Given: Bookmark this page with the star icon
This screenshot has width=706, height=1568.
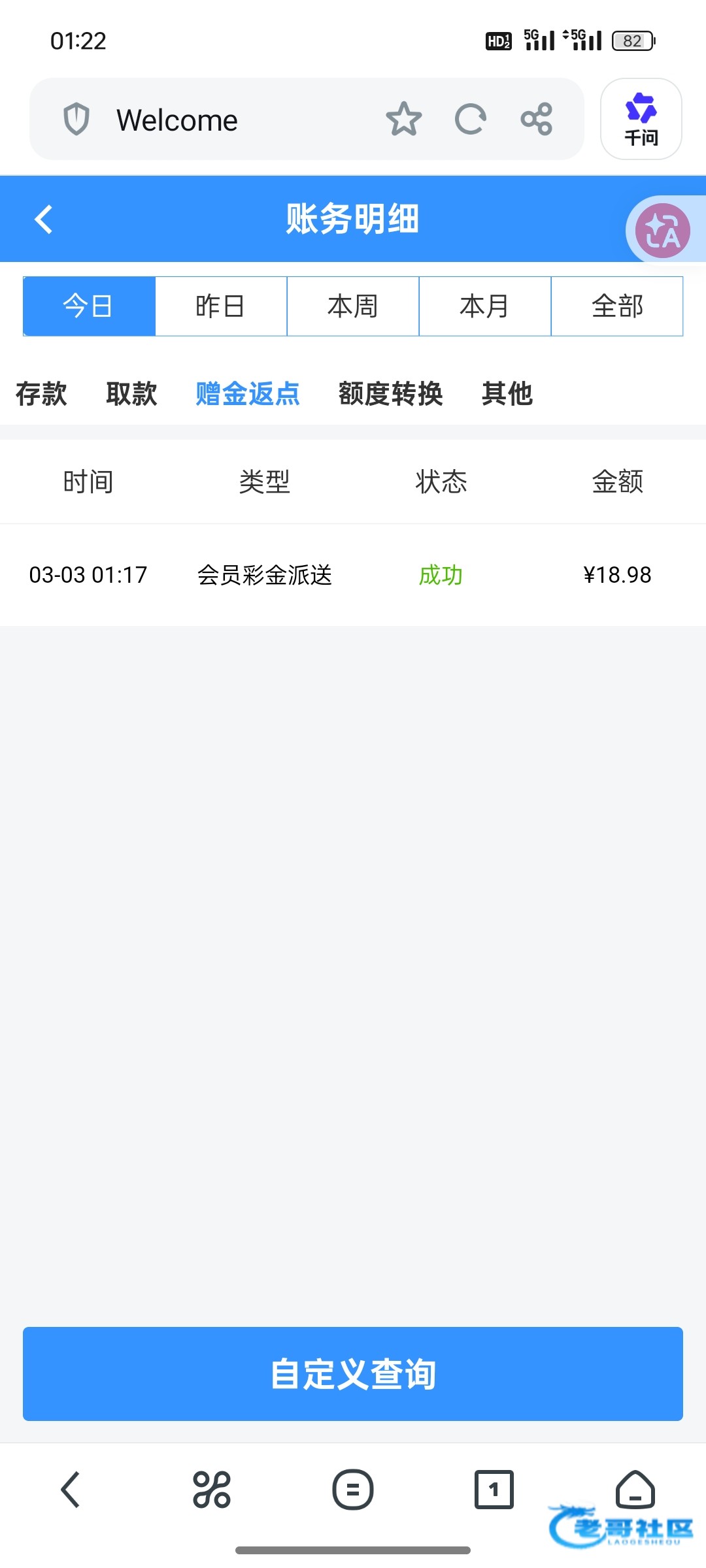Looking at the screenshot, I should (403, 120).
